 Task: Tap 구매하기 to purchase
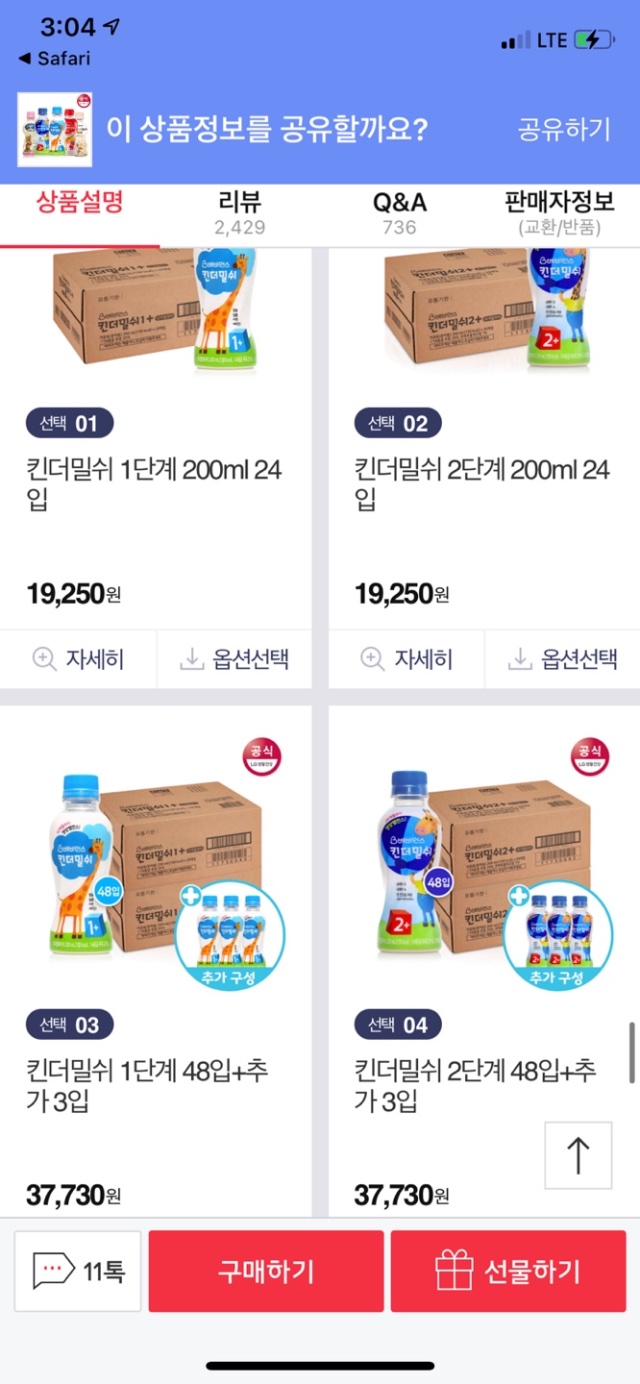(x=266, y=1271)
